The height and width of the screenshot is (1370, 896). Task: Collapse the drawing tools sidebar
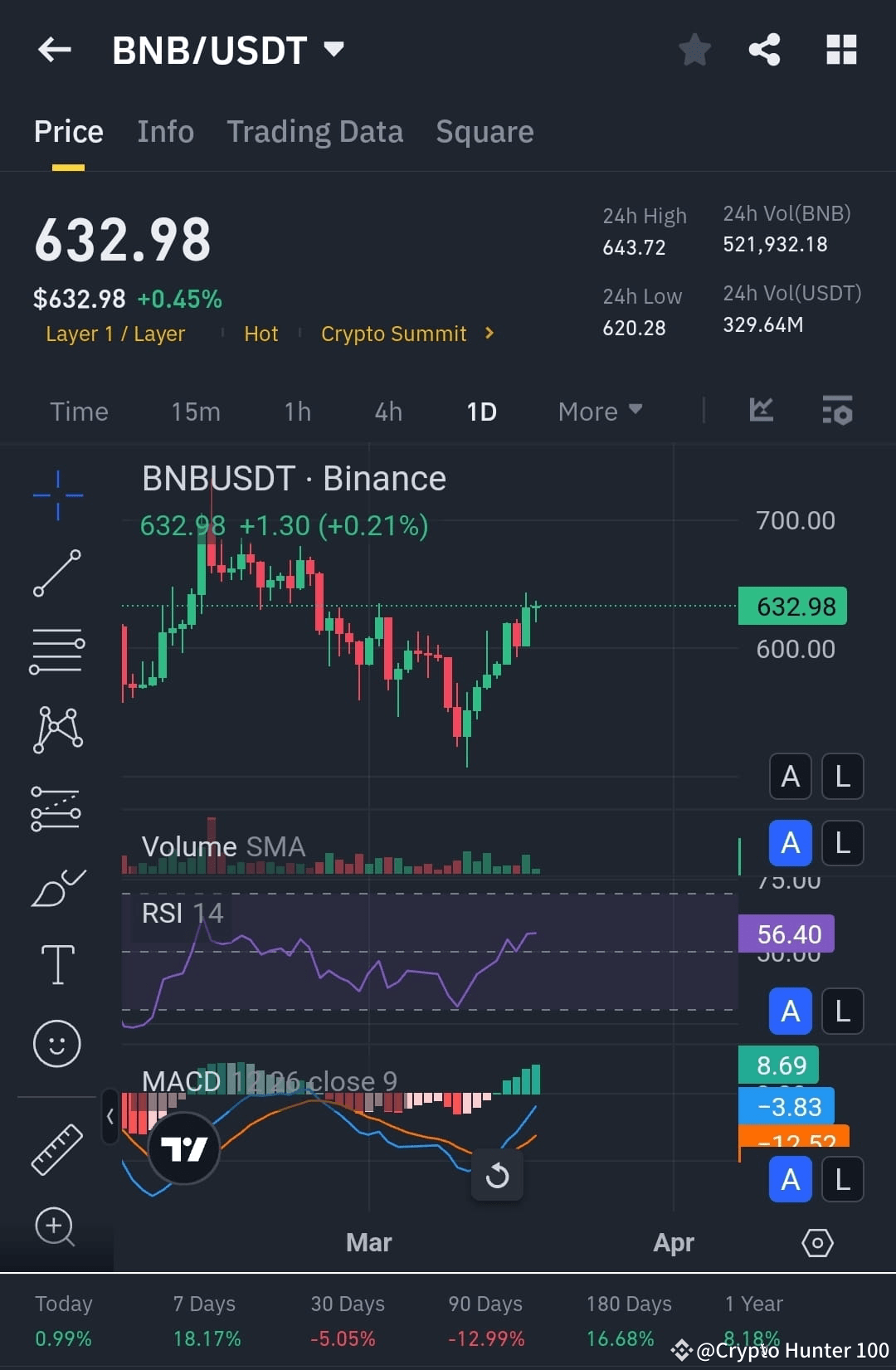tap(111, 1118)
